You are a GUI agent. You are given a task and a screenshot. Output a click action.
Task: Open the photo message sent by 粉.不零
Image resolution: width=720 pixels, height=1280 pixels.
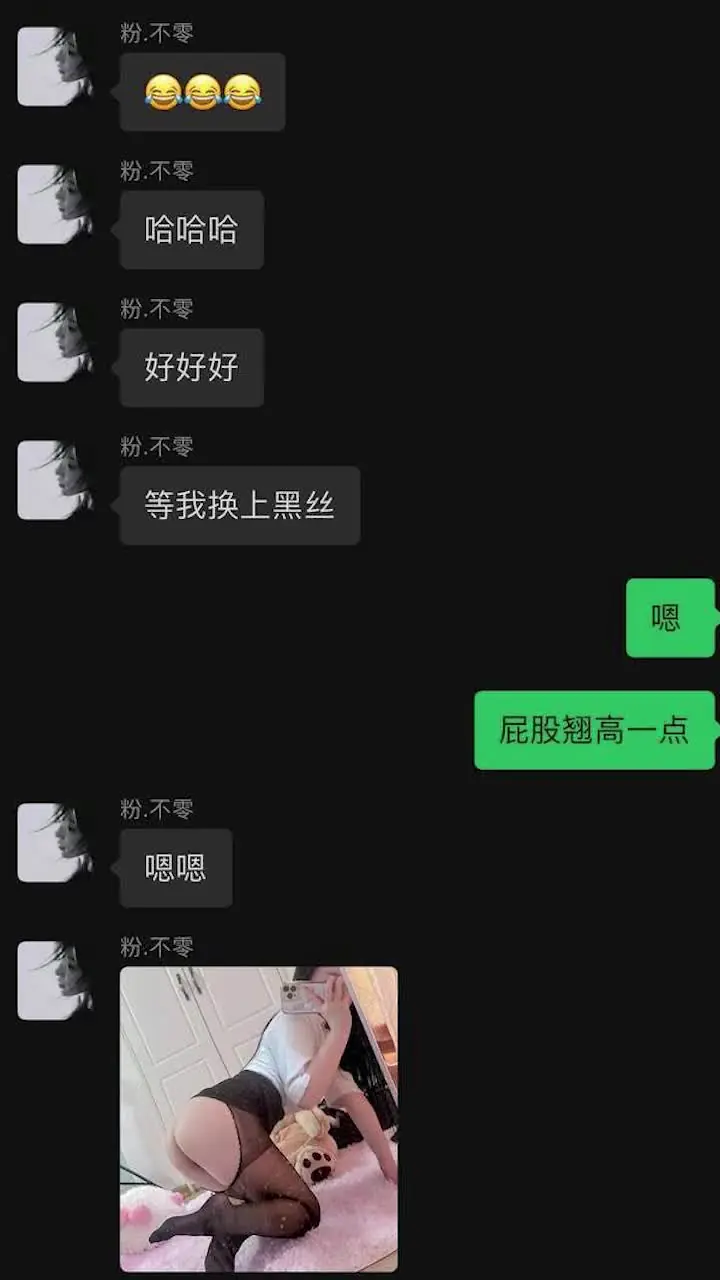coord(258,1117)
